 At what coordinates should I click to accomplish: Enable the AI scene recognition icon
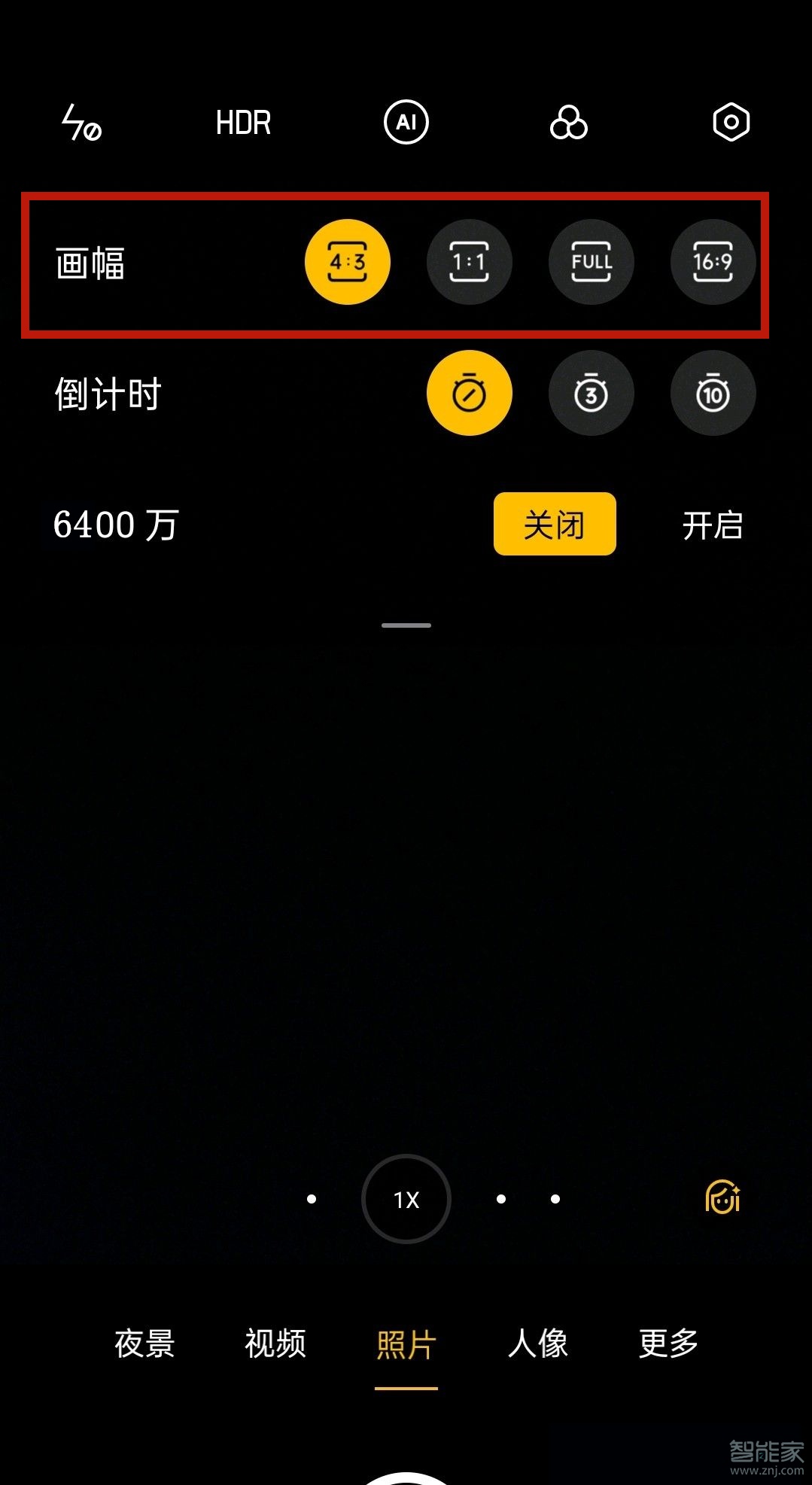(x=406, y=121)
